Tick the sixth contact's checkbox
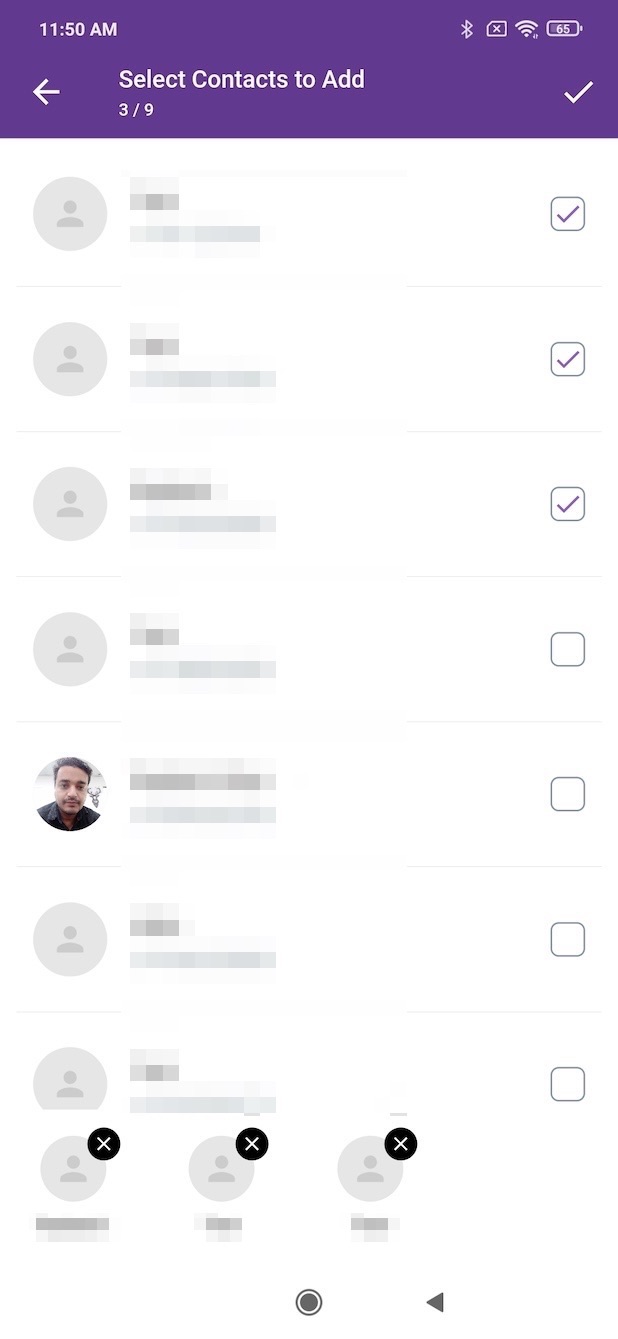The height and width of the screenshot is (1339, 618). (x=567, y=939)
